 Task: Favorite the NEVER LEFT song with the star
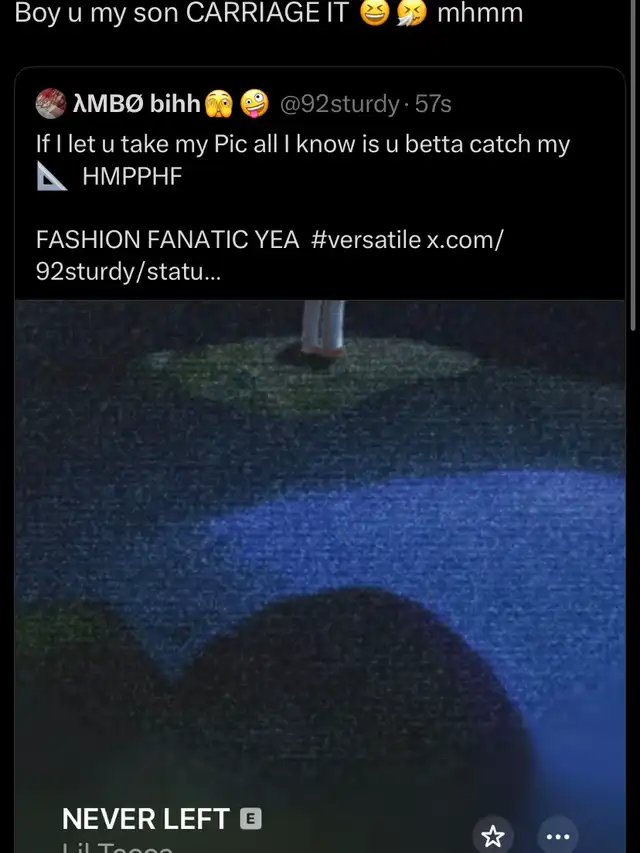[493, 836]
